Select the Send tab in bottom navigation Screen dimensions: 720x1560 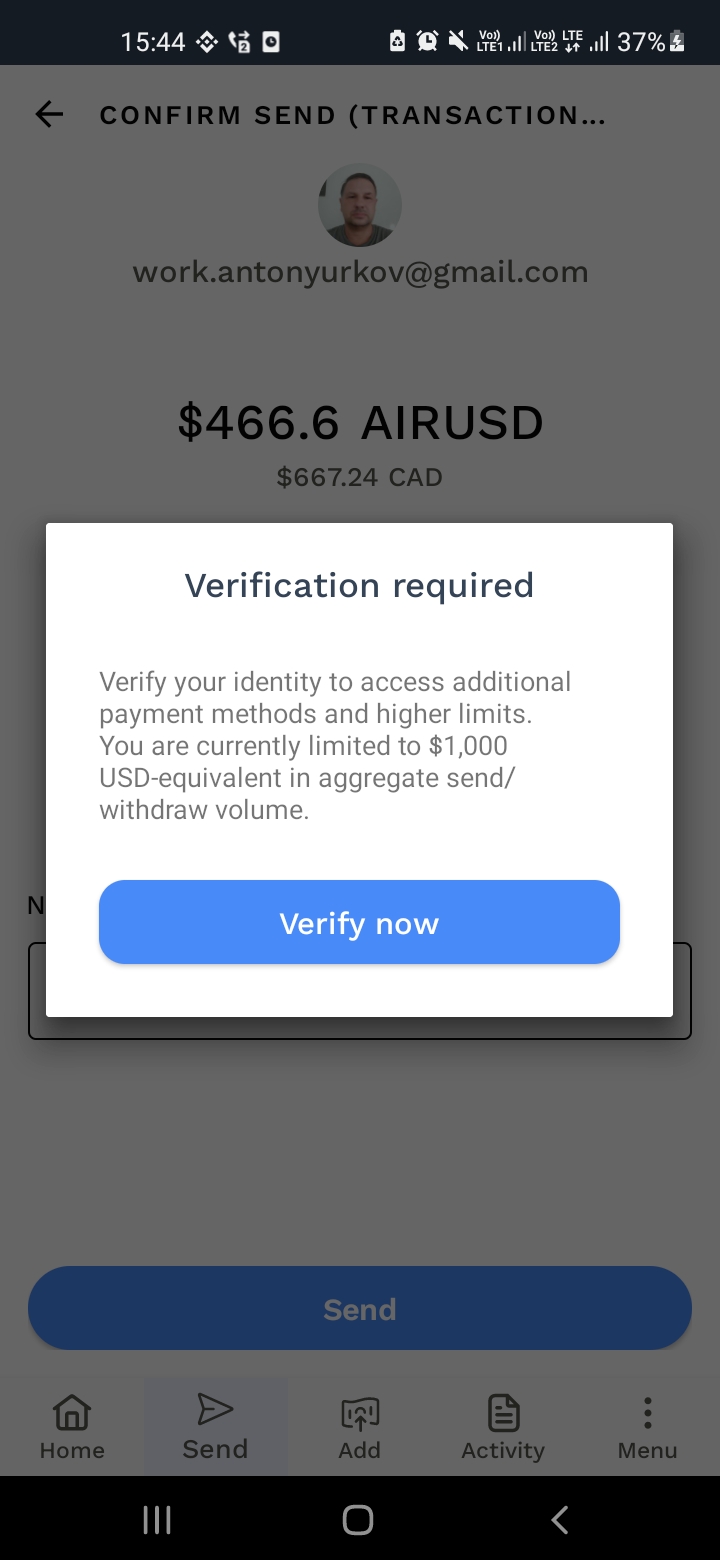(x=215, y=1428)
